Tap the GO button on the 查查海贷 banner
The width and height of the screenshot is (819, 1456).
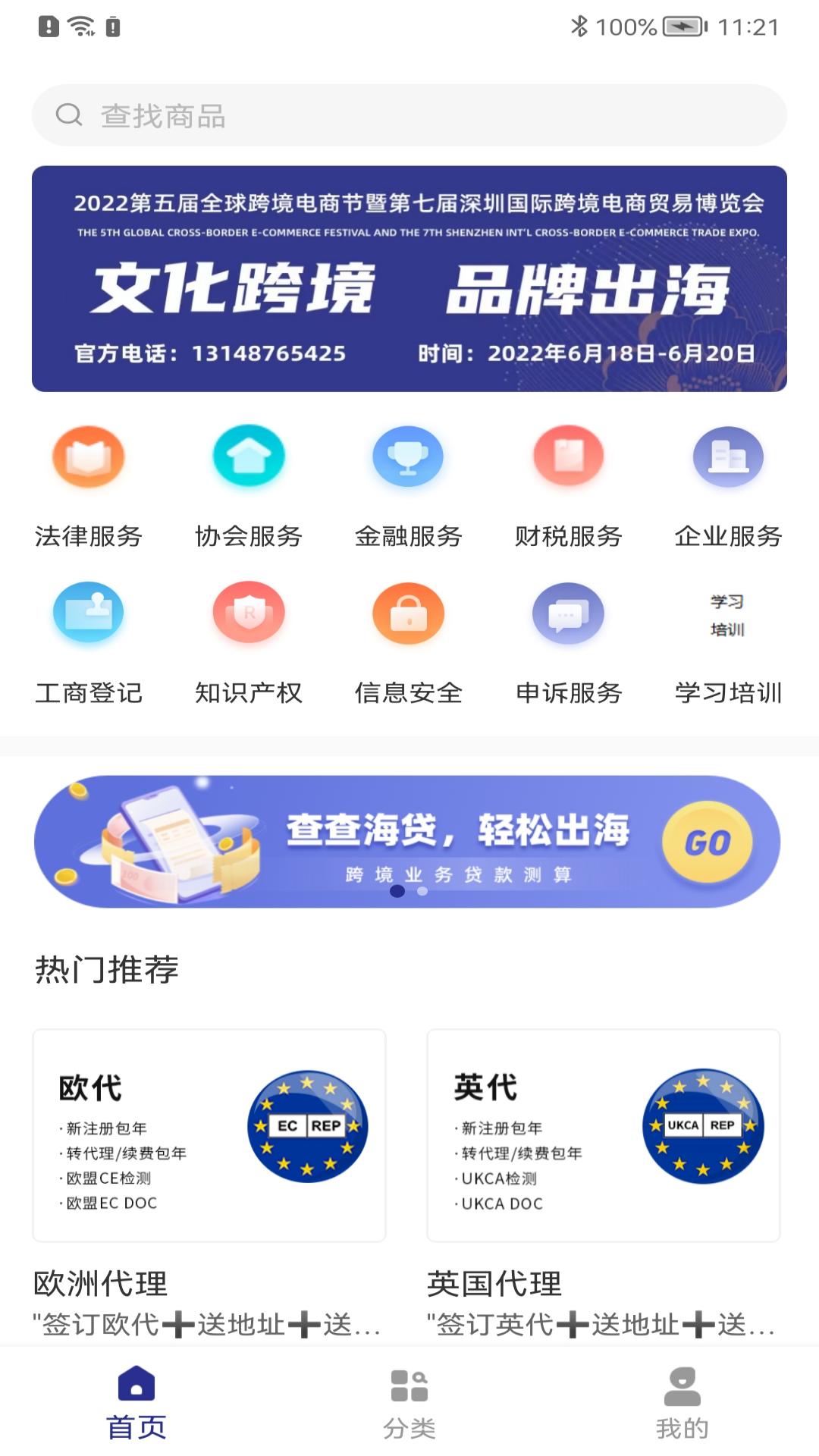[x=707, y=843]
